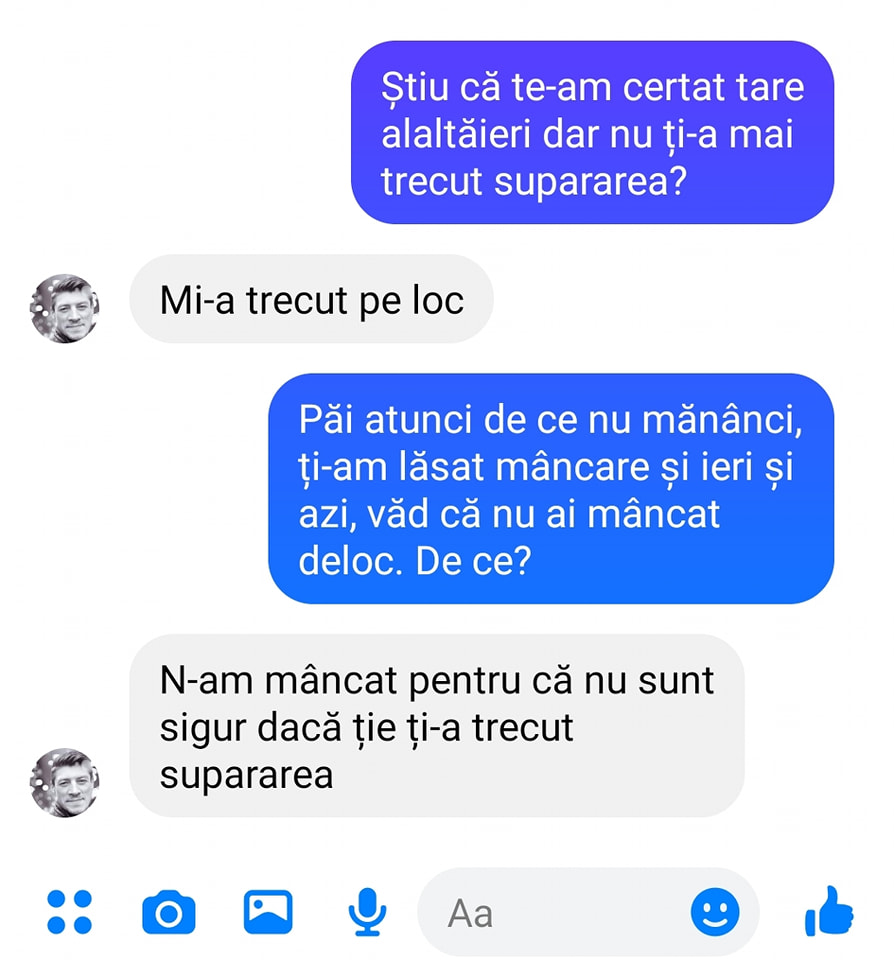Screen dimensions: 894x960
Task: Open contact's avatar next to "Mi-a trecut pe loc"
Action: point(65,308)
